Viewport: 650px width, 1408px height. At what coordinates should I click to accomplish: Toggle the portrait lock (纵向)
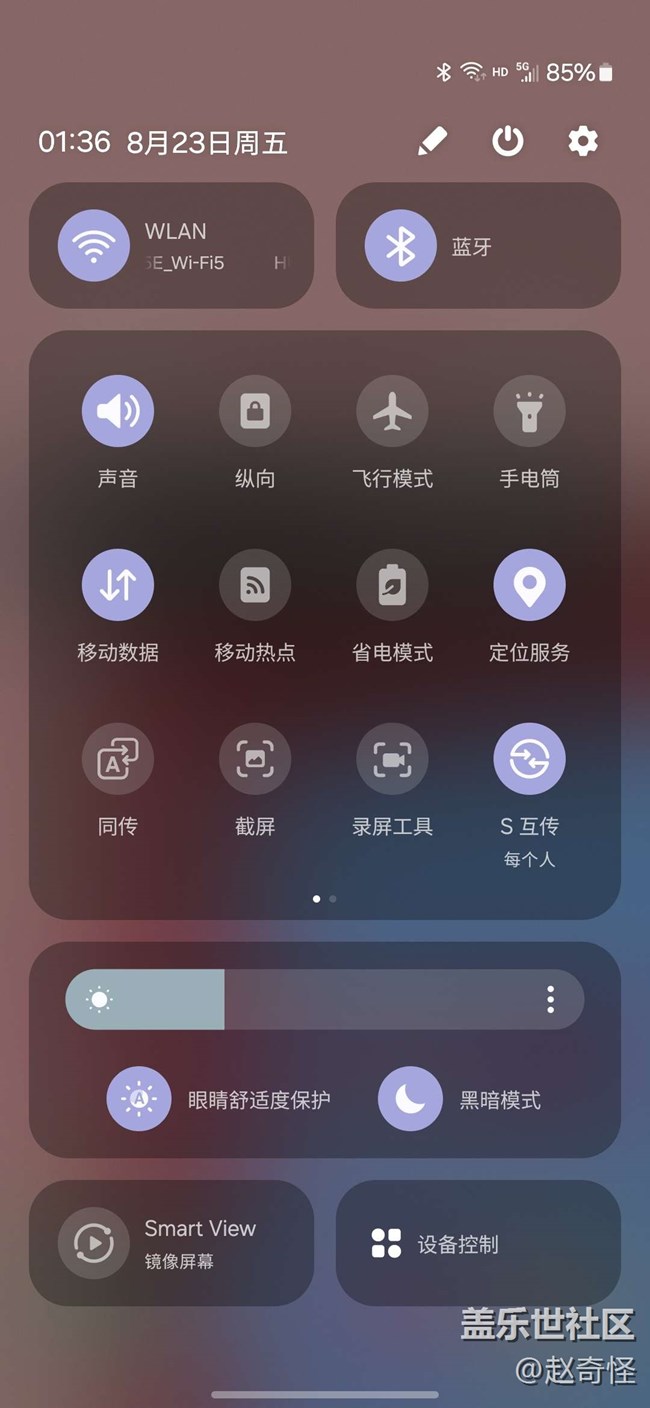tap(255, 411)
